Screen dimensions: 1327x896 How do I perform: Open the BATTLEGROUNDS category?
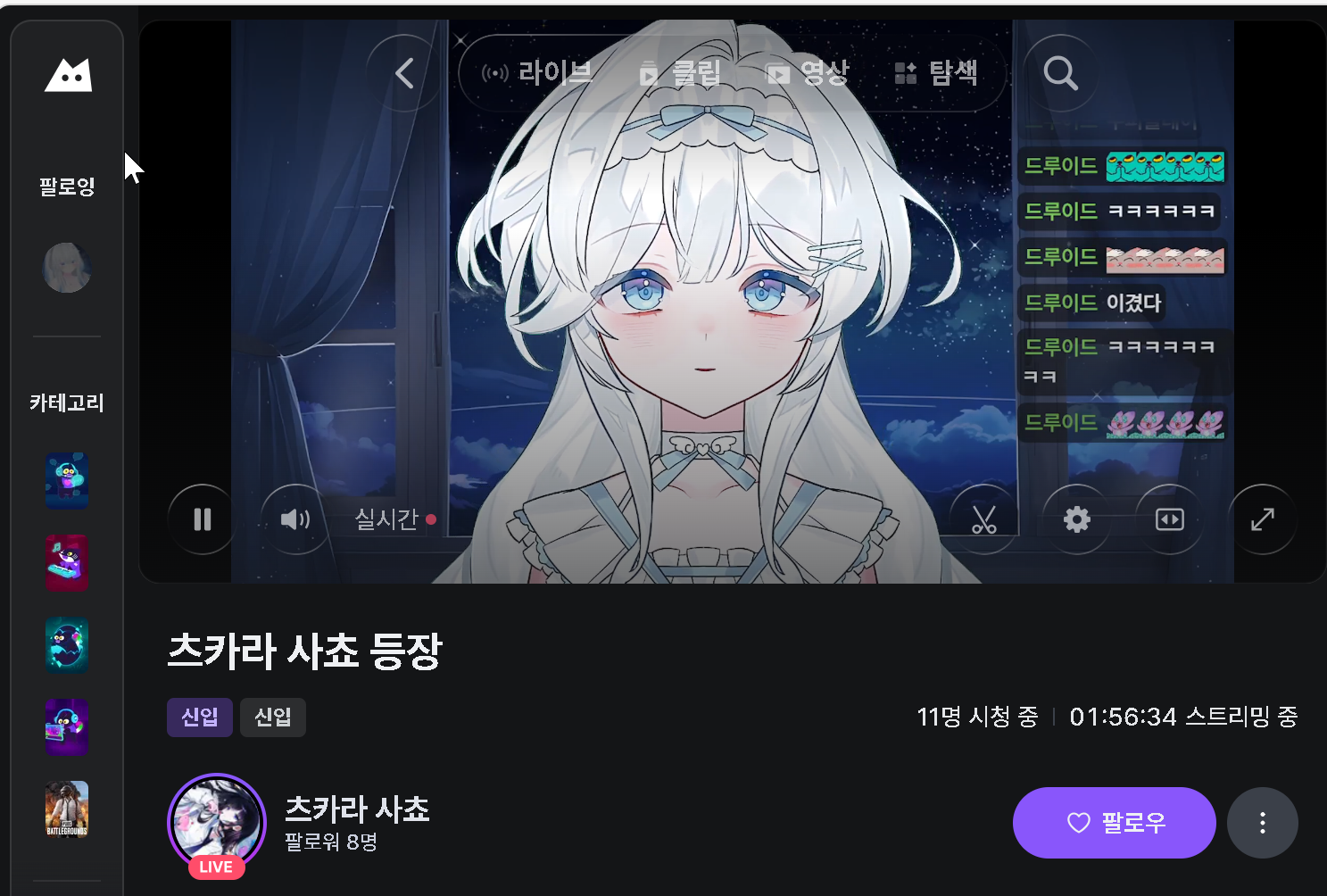[67, 809]
